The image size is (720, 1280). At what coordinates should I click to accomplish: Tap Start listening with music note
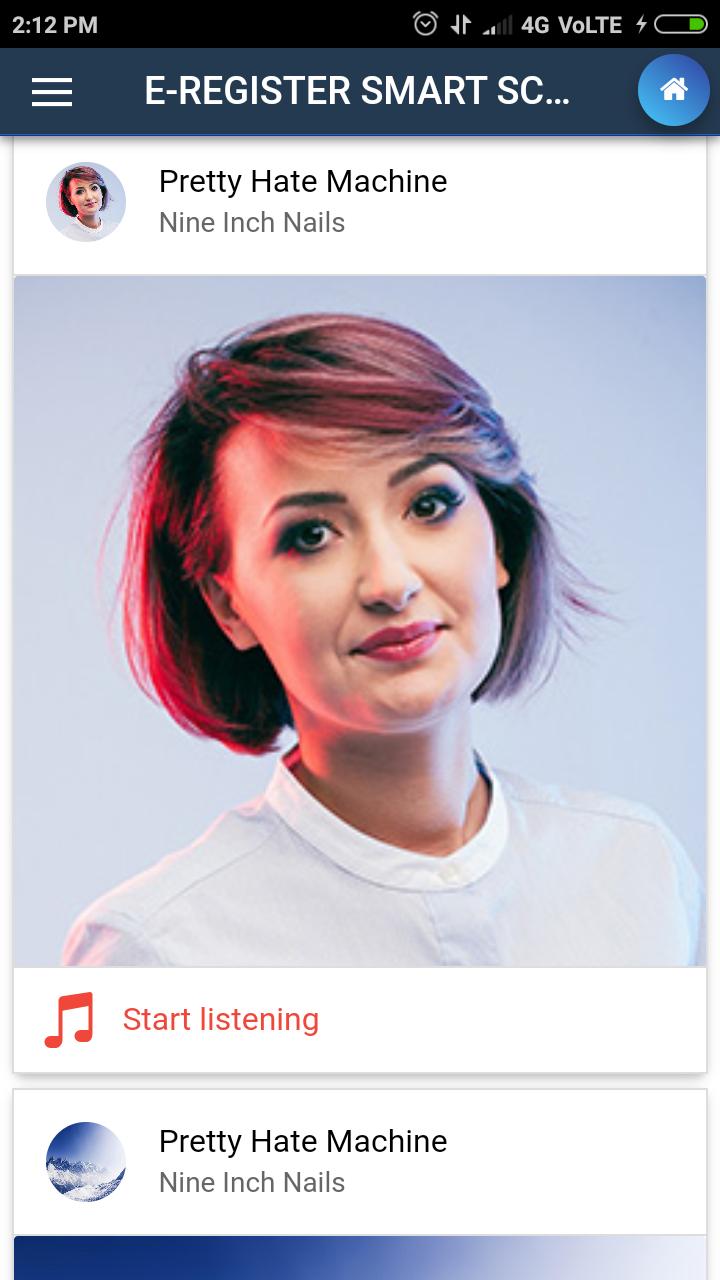click(182, 1019)
